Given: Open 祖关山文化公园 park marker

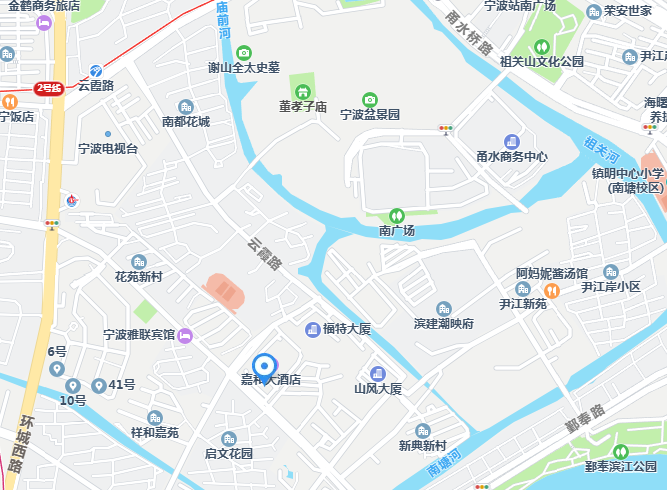Looking at the screenshot, I should (x=541, y=46).
